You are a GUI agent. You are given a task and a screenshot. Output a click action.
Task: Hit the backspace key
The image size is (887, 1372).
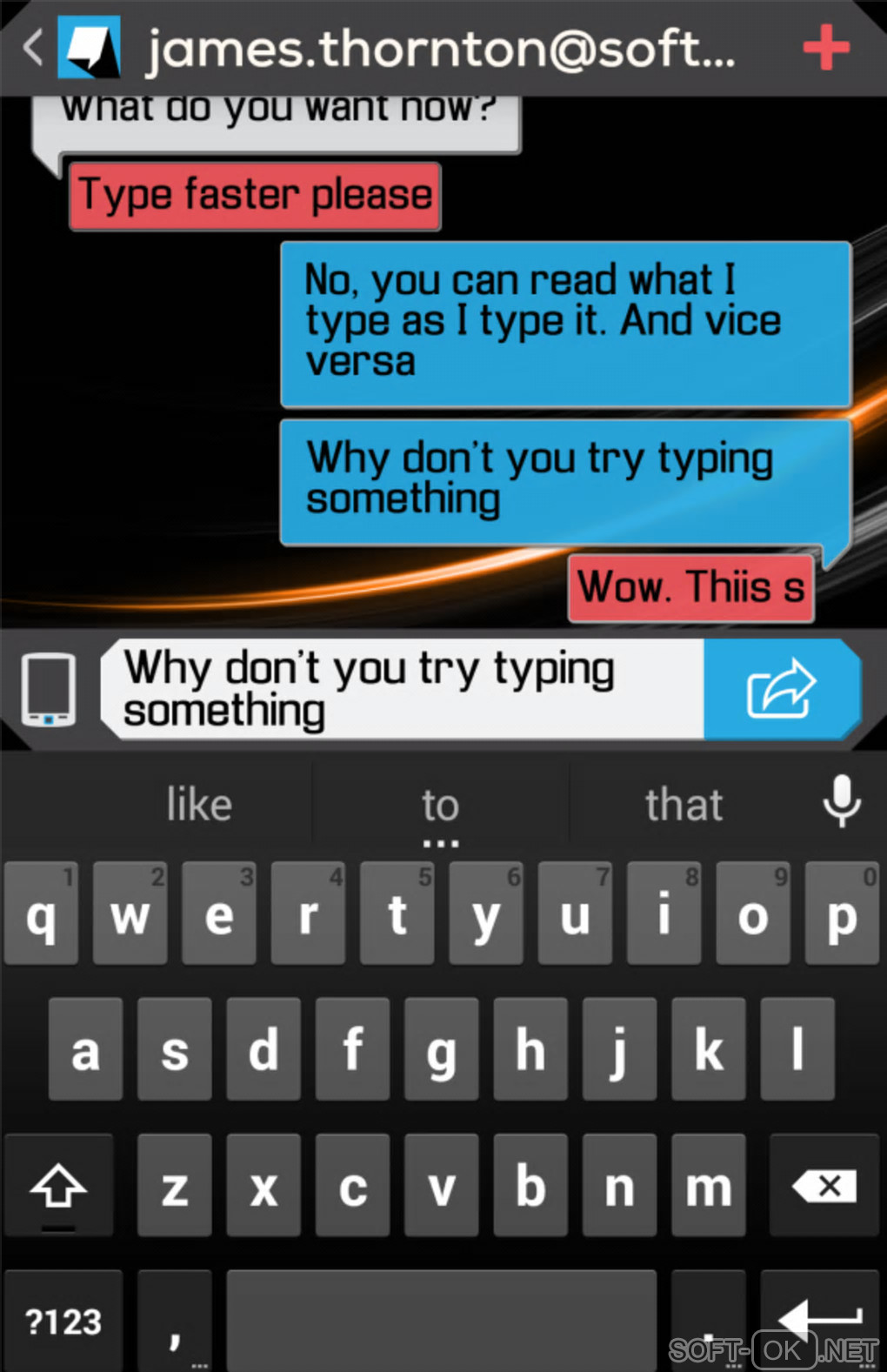click(824, 1185)
